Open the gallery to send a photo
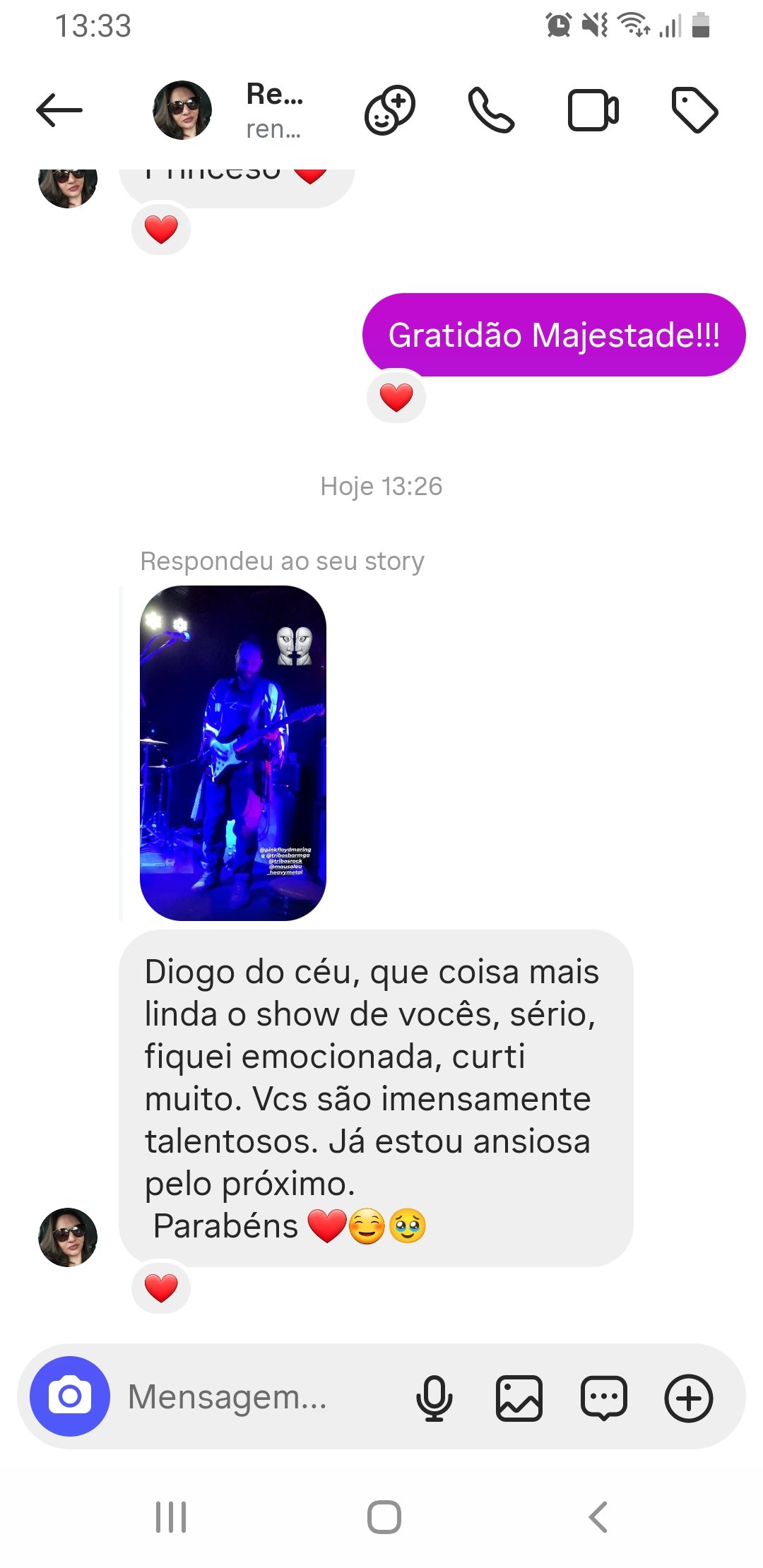 [519, 1397]
